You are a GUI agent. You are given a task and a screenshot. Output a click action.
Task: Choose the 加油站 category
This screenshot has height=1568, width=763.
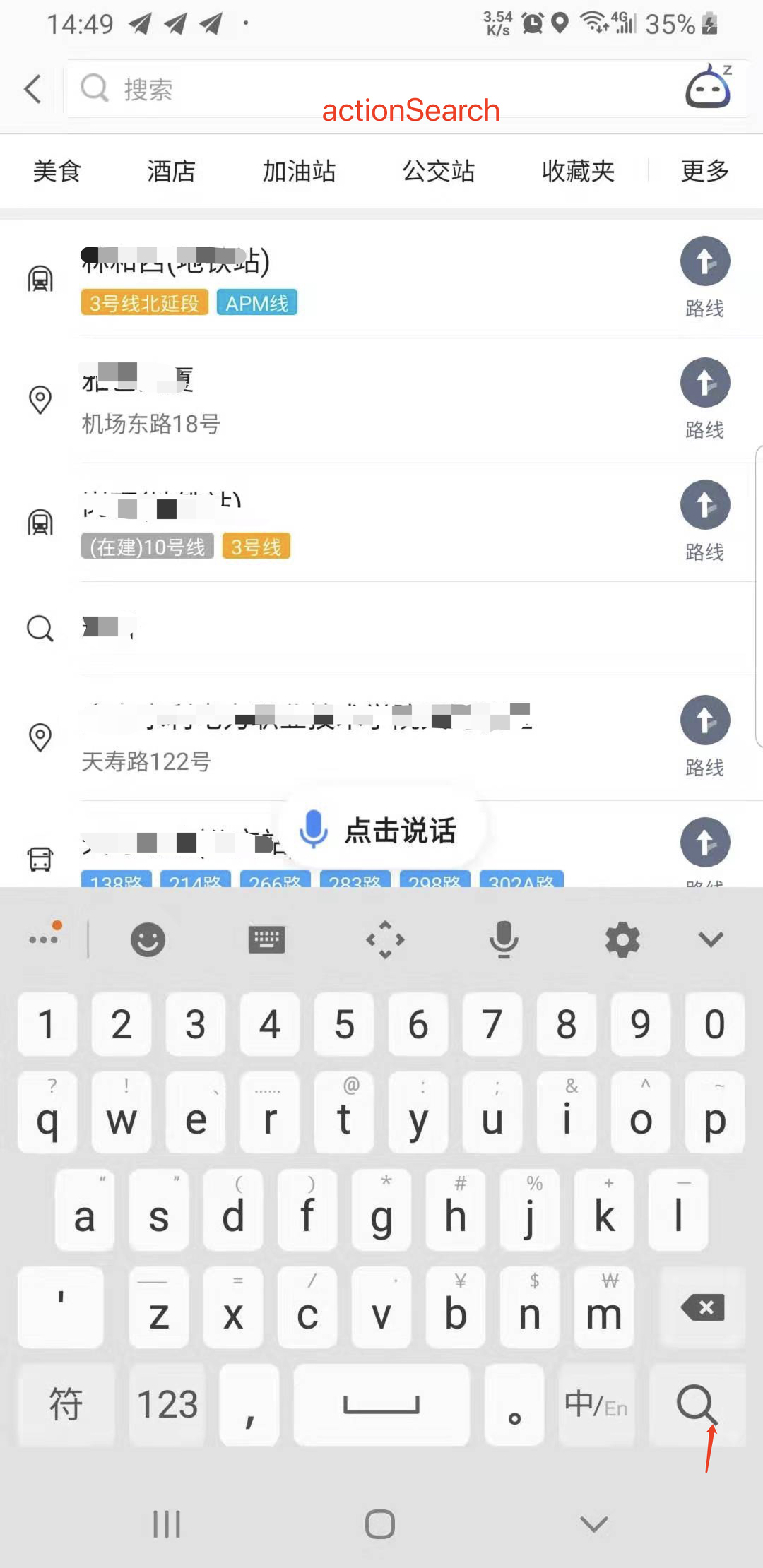click(299, 171)
